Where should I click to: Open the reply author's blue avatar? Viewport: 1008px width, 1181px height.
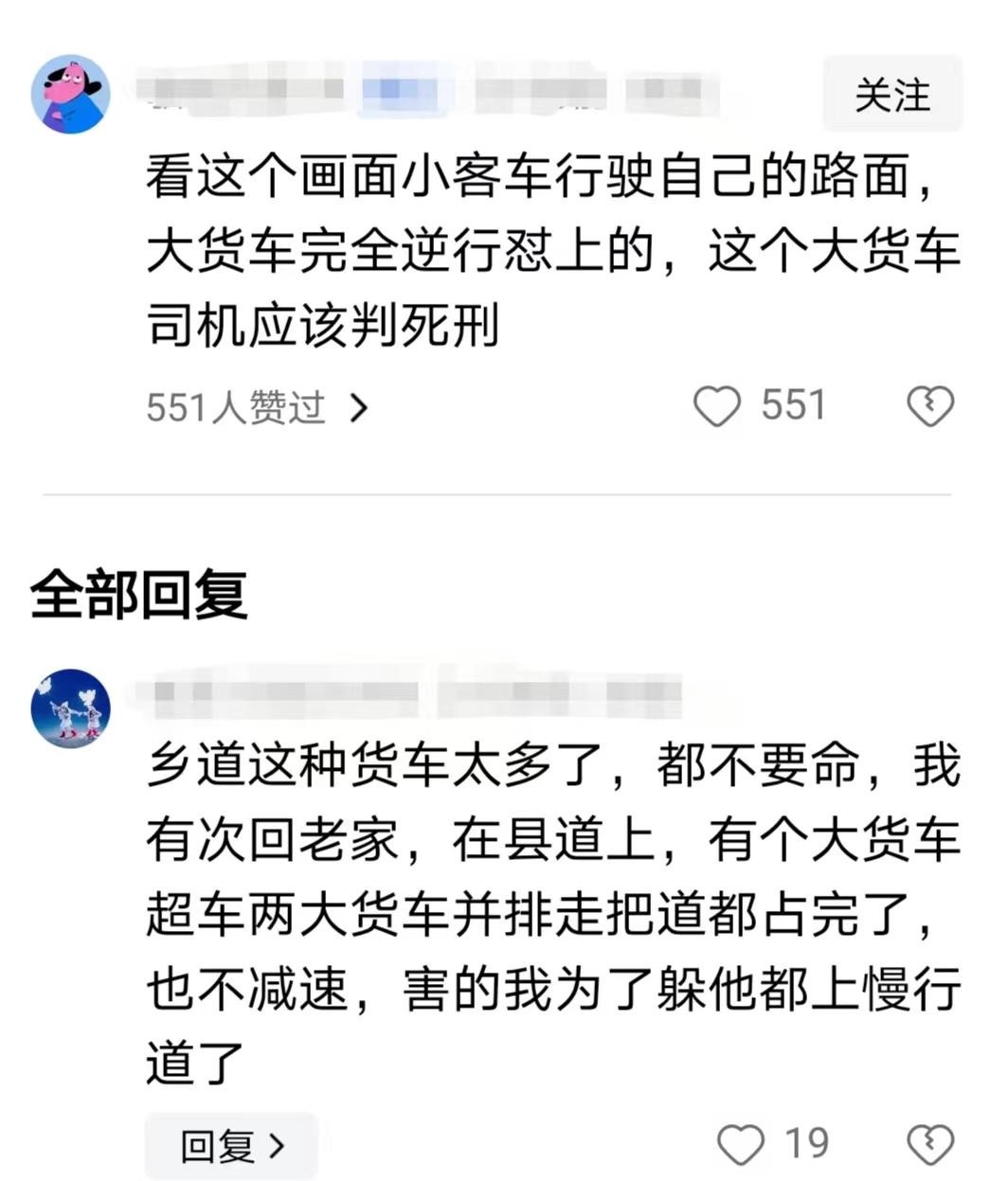coord(71,708)
